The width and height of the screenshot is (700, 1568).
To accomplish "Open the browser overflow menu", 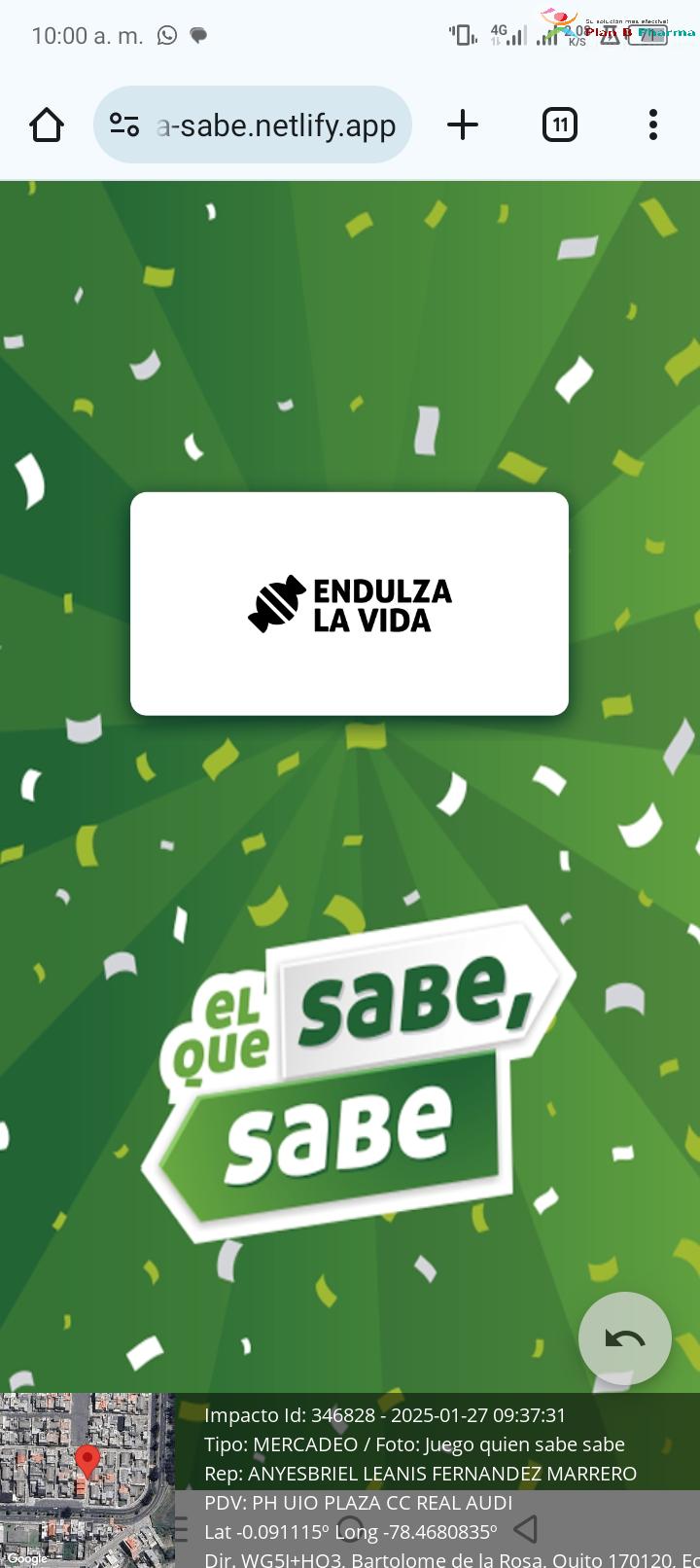I will coord(653,125).
